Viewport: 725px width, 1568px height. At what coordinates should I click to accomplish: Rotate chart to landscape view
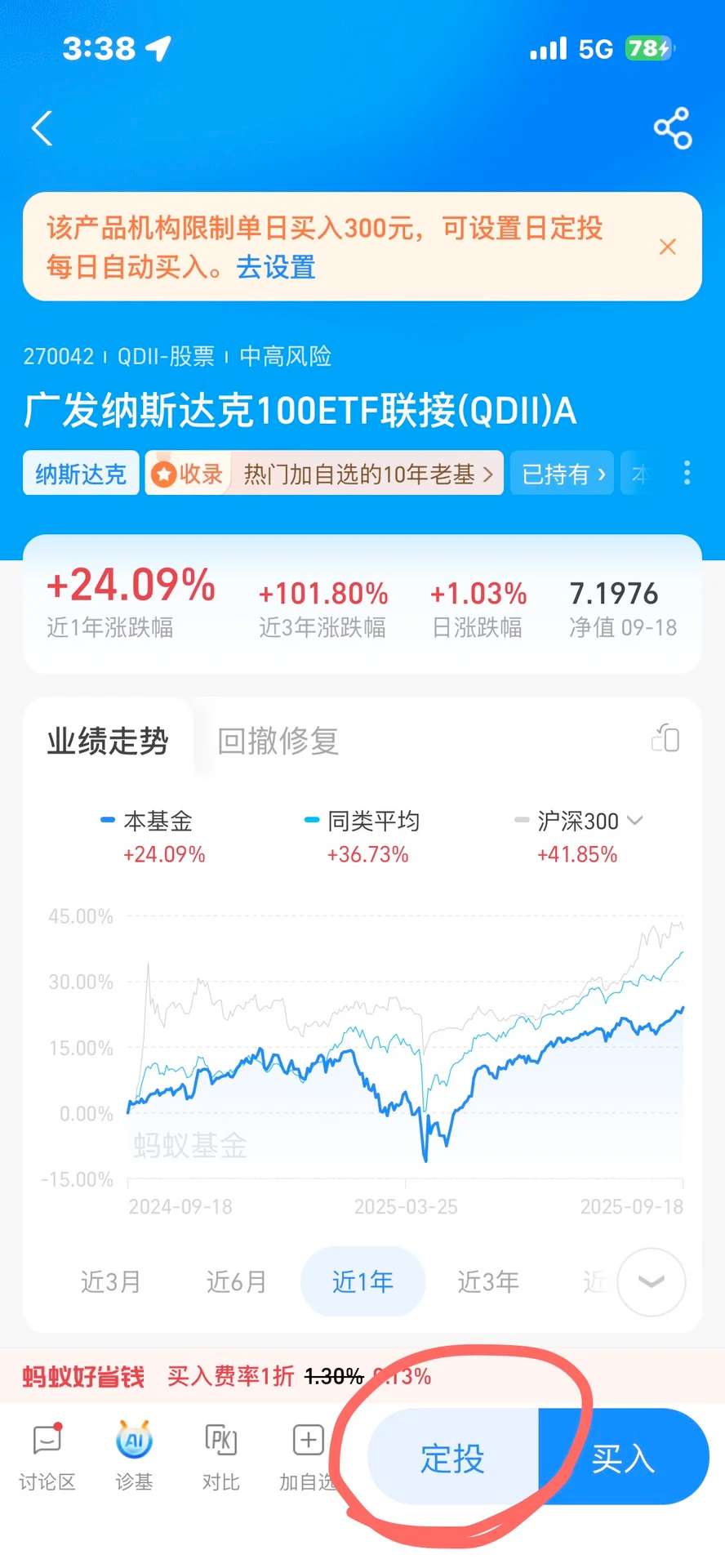665,738
